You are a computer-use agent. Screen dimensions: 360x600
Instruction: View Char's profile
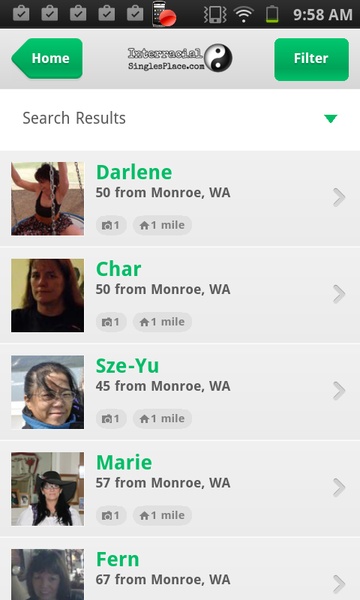click(180, 295)
